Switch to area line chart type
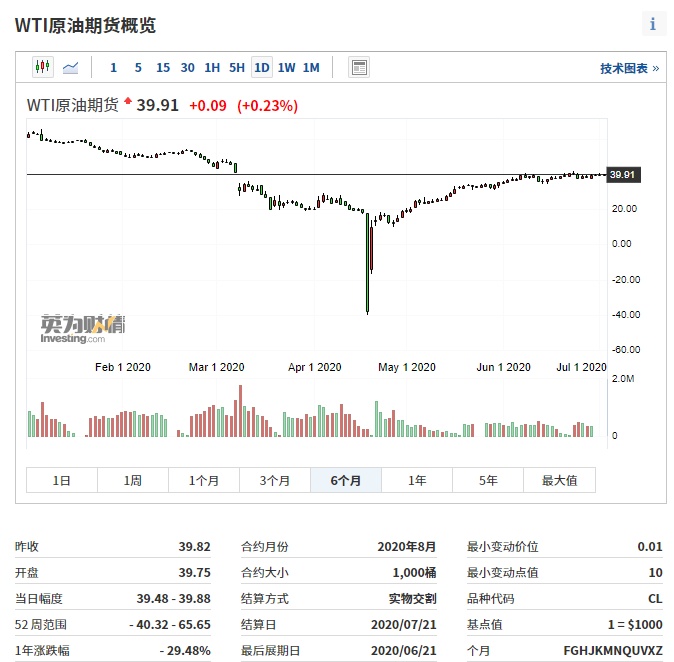 71,67
